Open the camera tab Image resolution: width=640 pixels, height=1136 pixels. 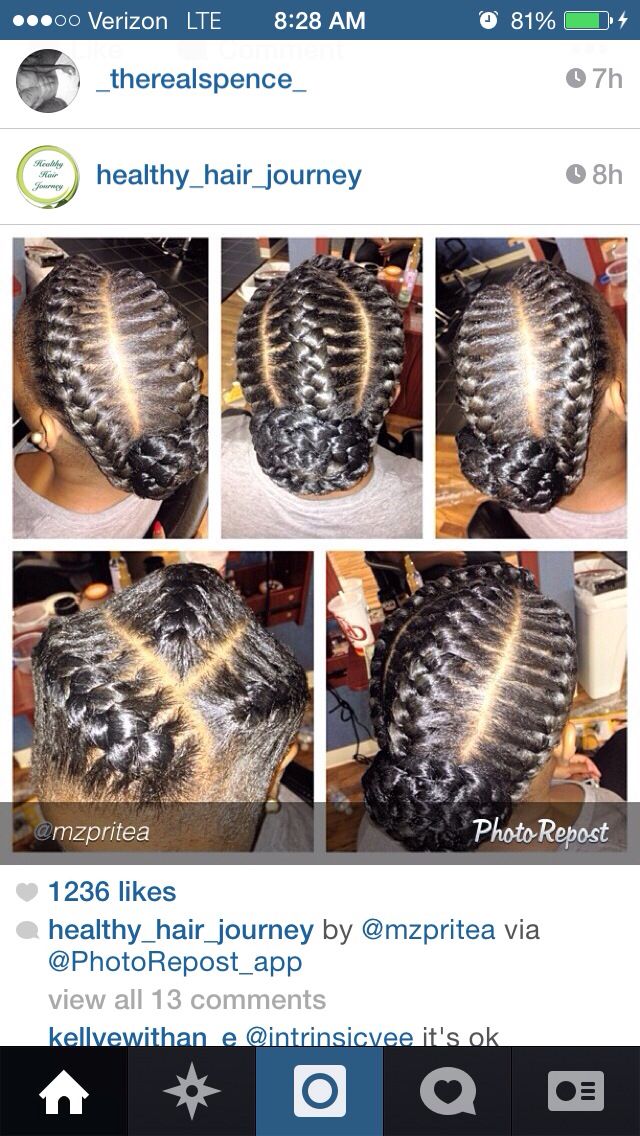tap(320, 1091)
